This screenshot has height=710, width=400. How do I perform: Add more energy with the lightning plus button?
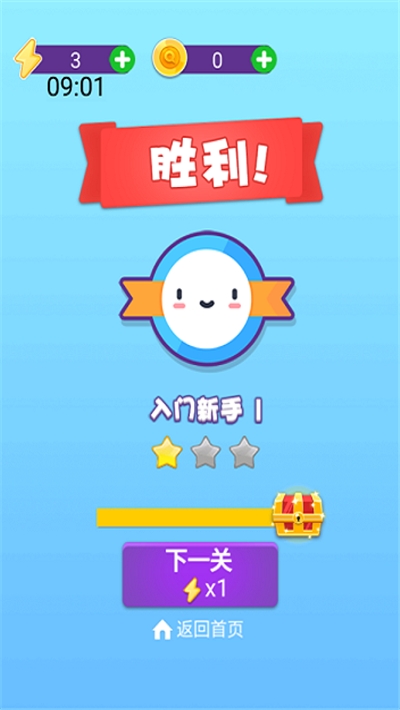tap(122, 60)
